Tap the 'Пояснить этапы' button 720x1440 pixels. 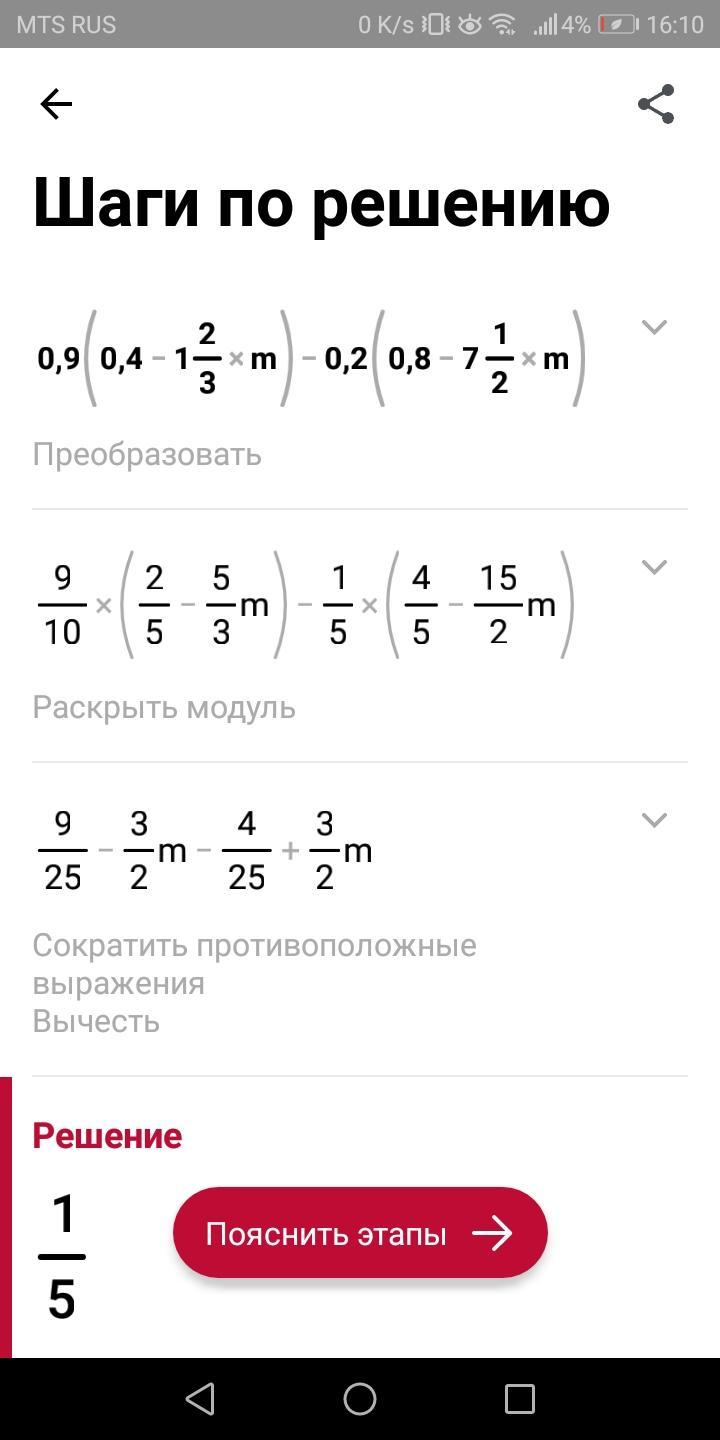pos(360,1233)
